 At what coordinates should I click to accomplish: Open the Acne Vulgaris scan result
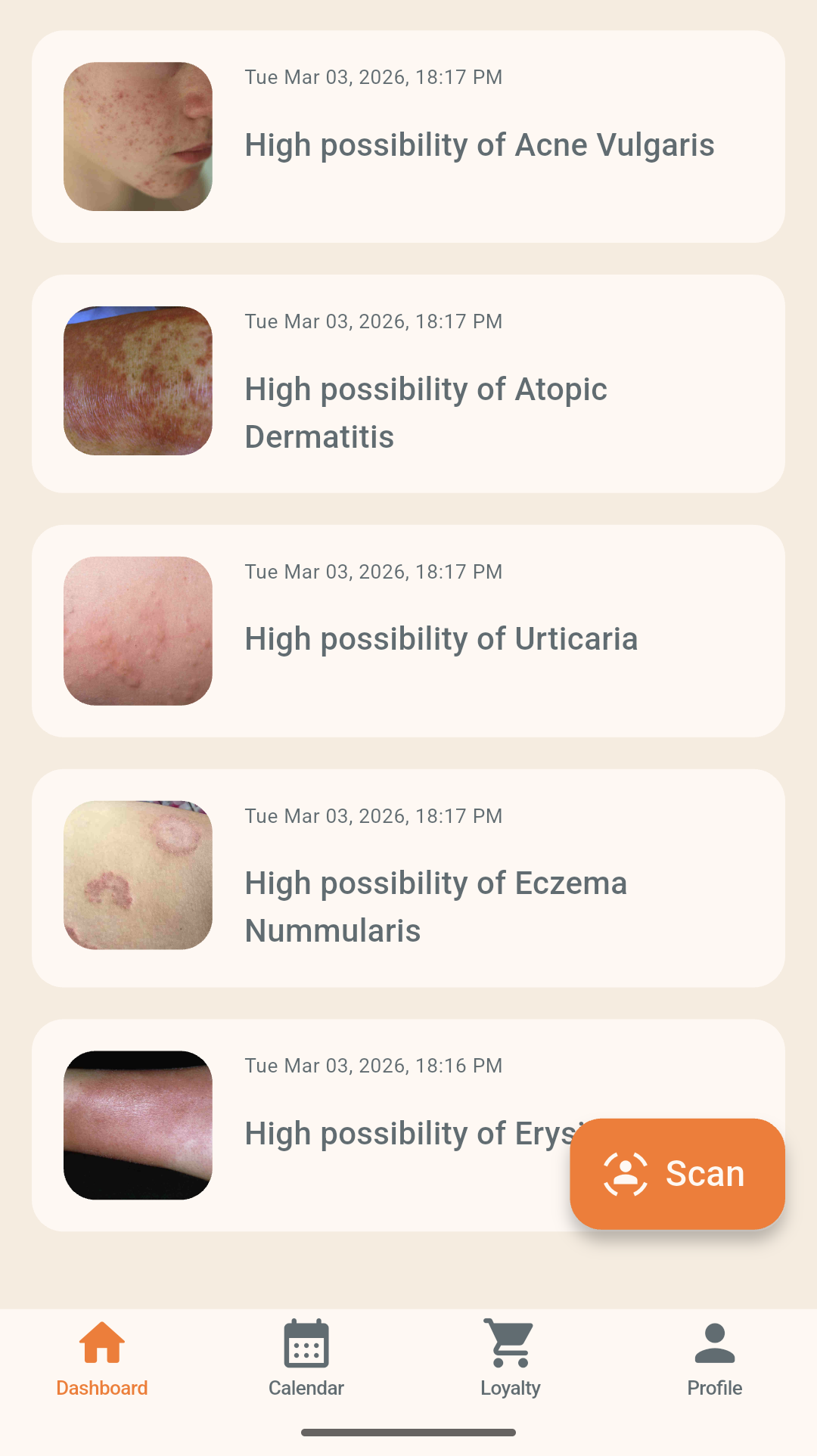408,137
